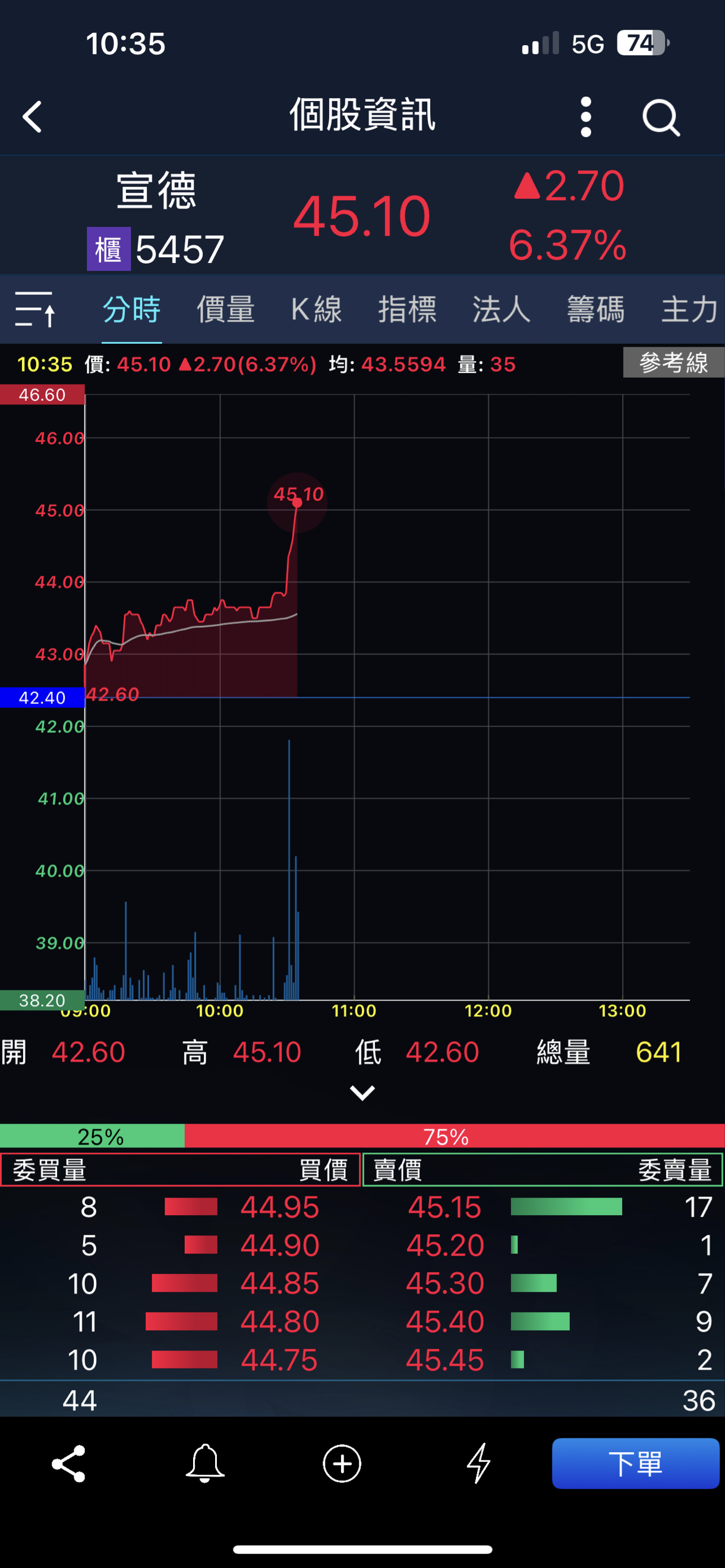Open the 指標 tab
Image resolution: width=725 pixels, height=1568 pixels.
pyautogui.click(x=407, y=309)
